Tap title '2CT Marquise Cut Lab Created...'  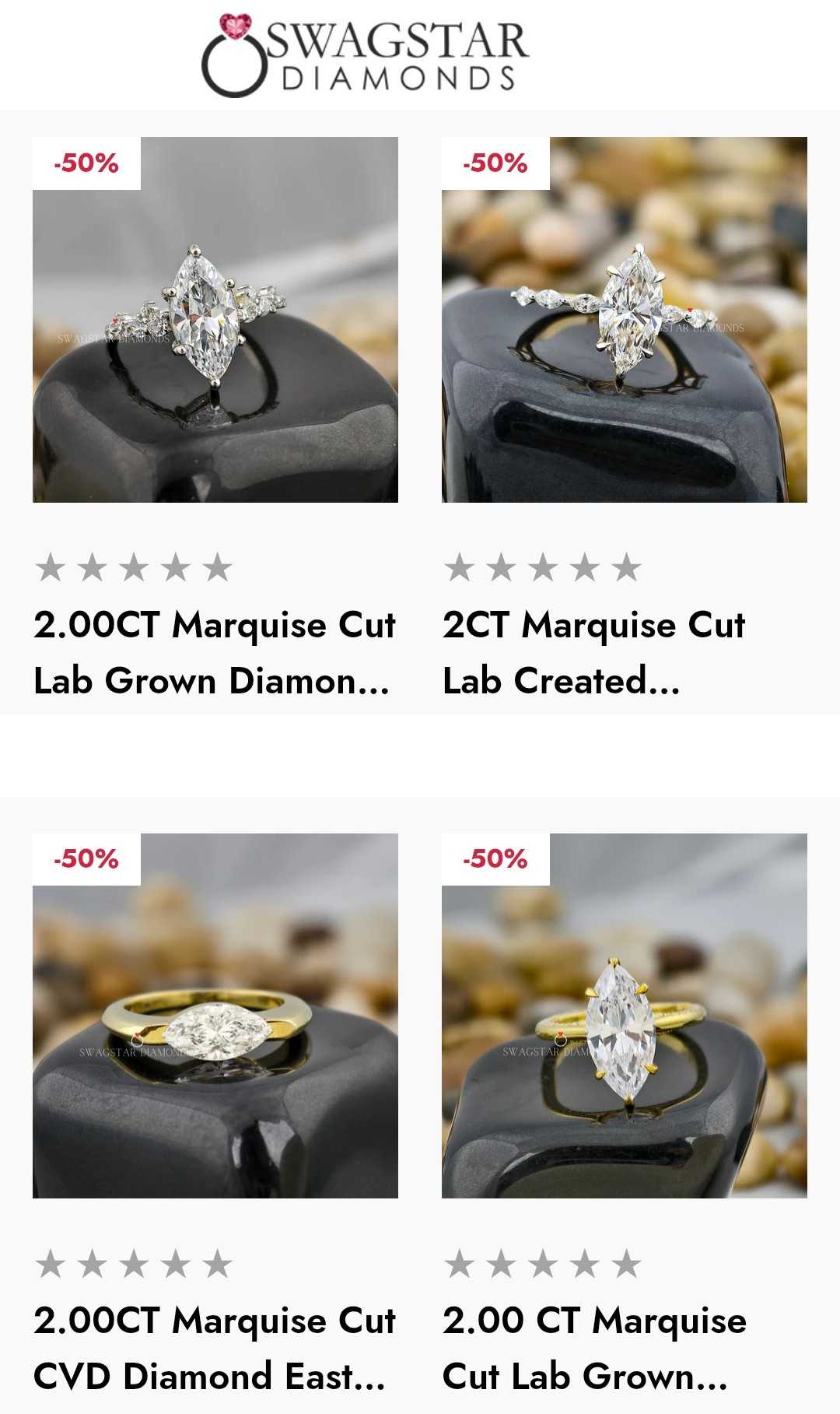pos(594,652)
